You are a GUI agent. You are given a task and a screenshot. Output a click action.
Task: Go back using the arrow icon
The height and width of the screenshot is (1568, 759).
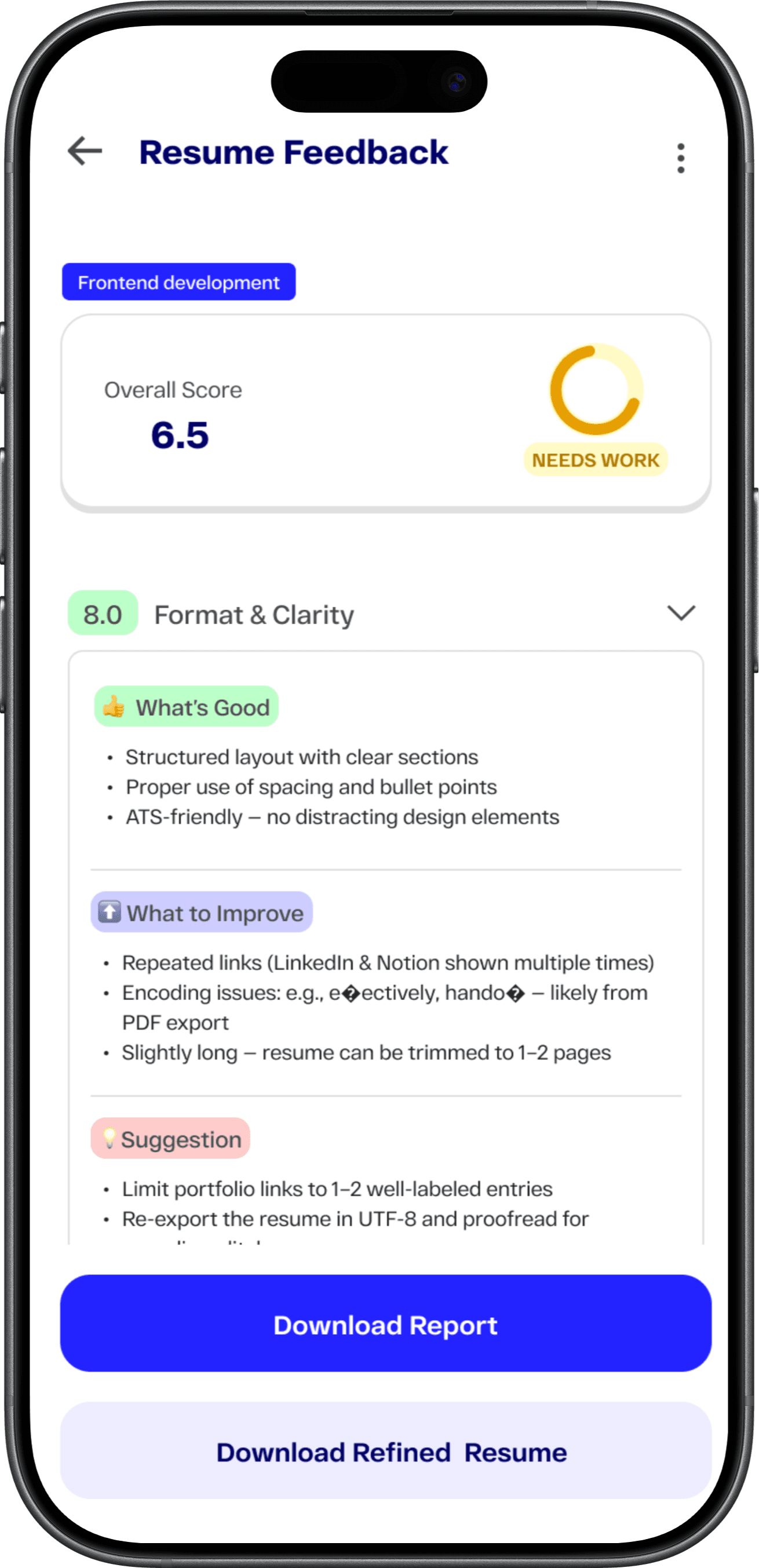(85, 151)
